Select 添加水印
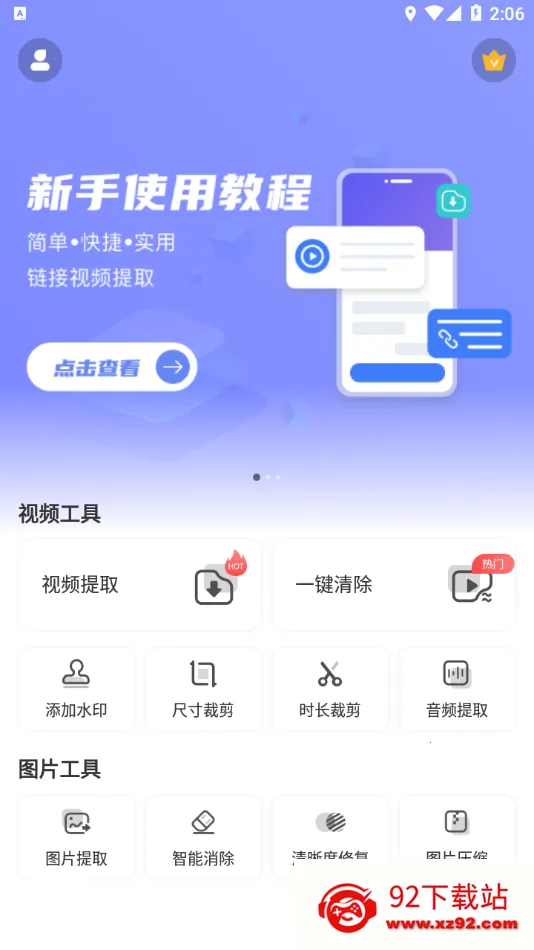Image resolution: width=534 pixels, height=950 pixels. coord(76,689)
